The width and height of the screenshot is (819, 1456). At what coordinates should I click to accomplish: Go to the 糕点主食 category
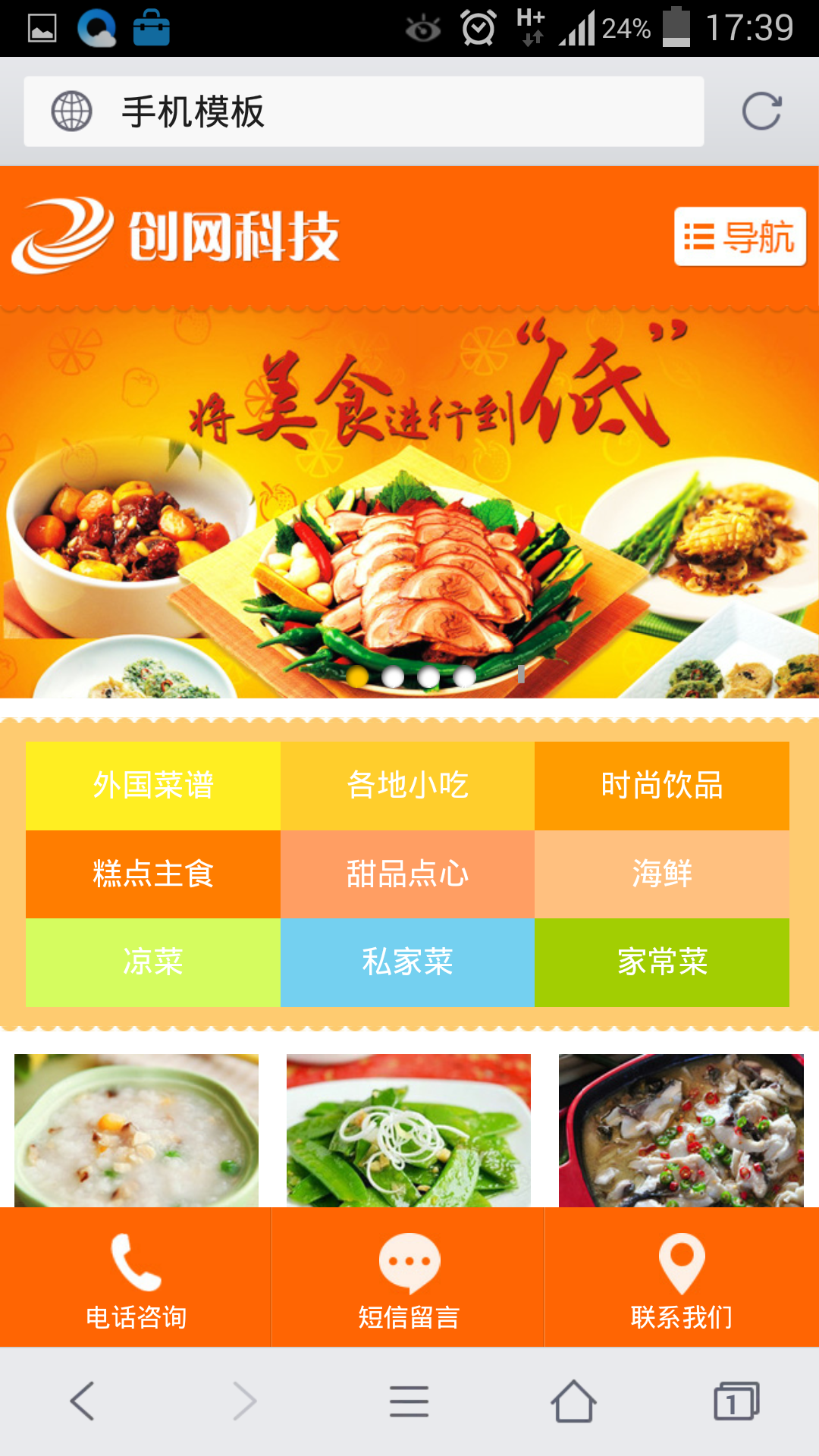[153, 874]
